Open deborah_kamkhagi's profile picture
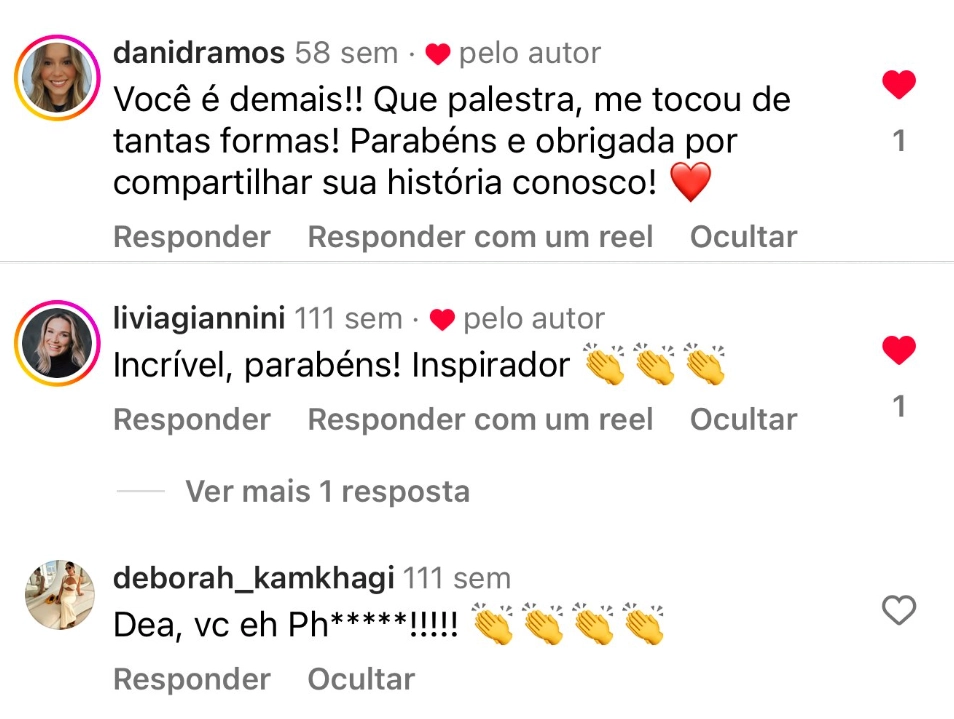 click(60, 594)
